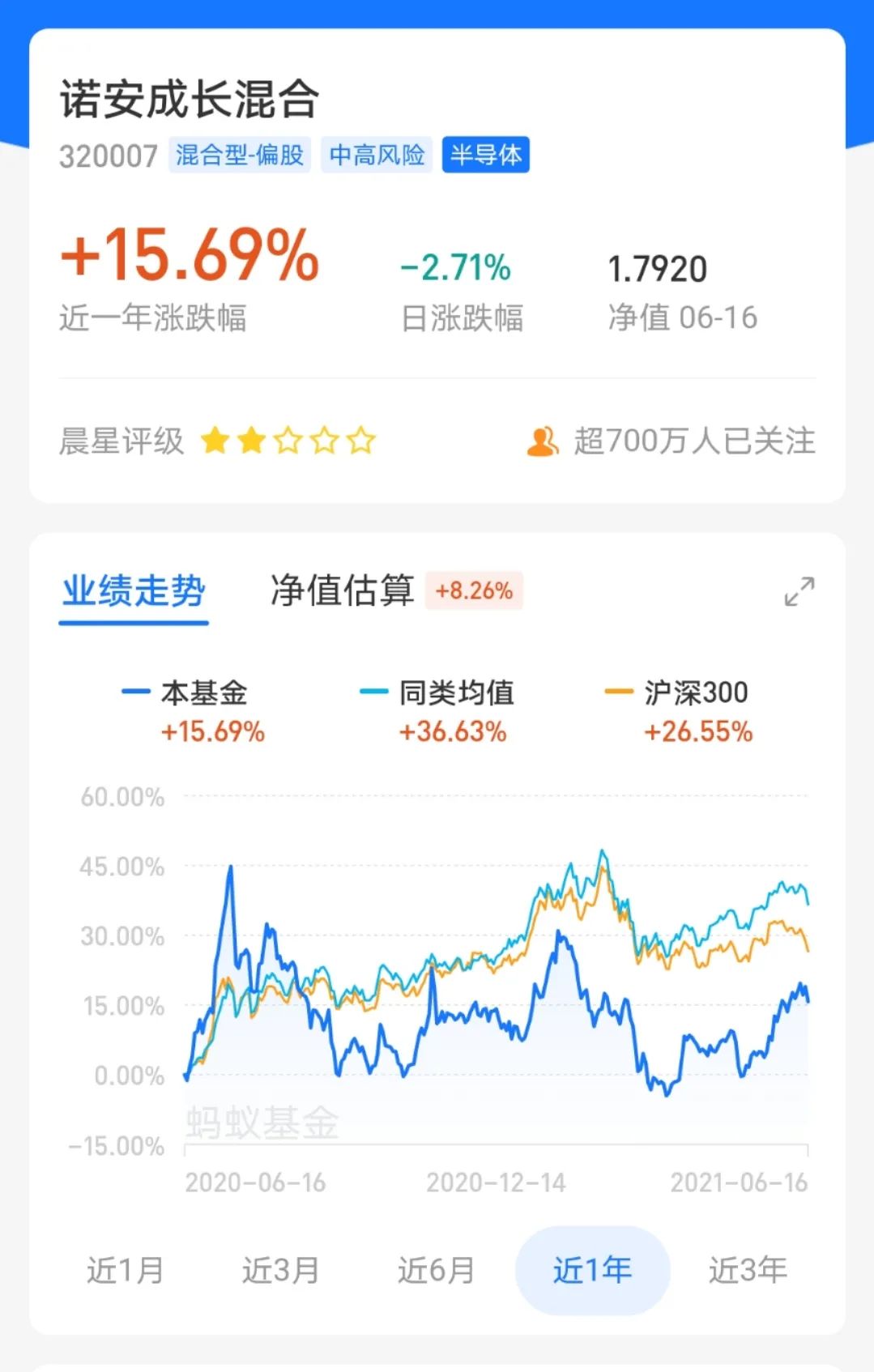This screenshot has height=1372, width=874.
Task: Click the fund code 320007
Action: 109,156
